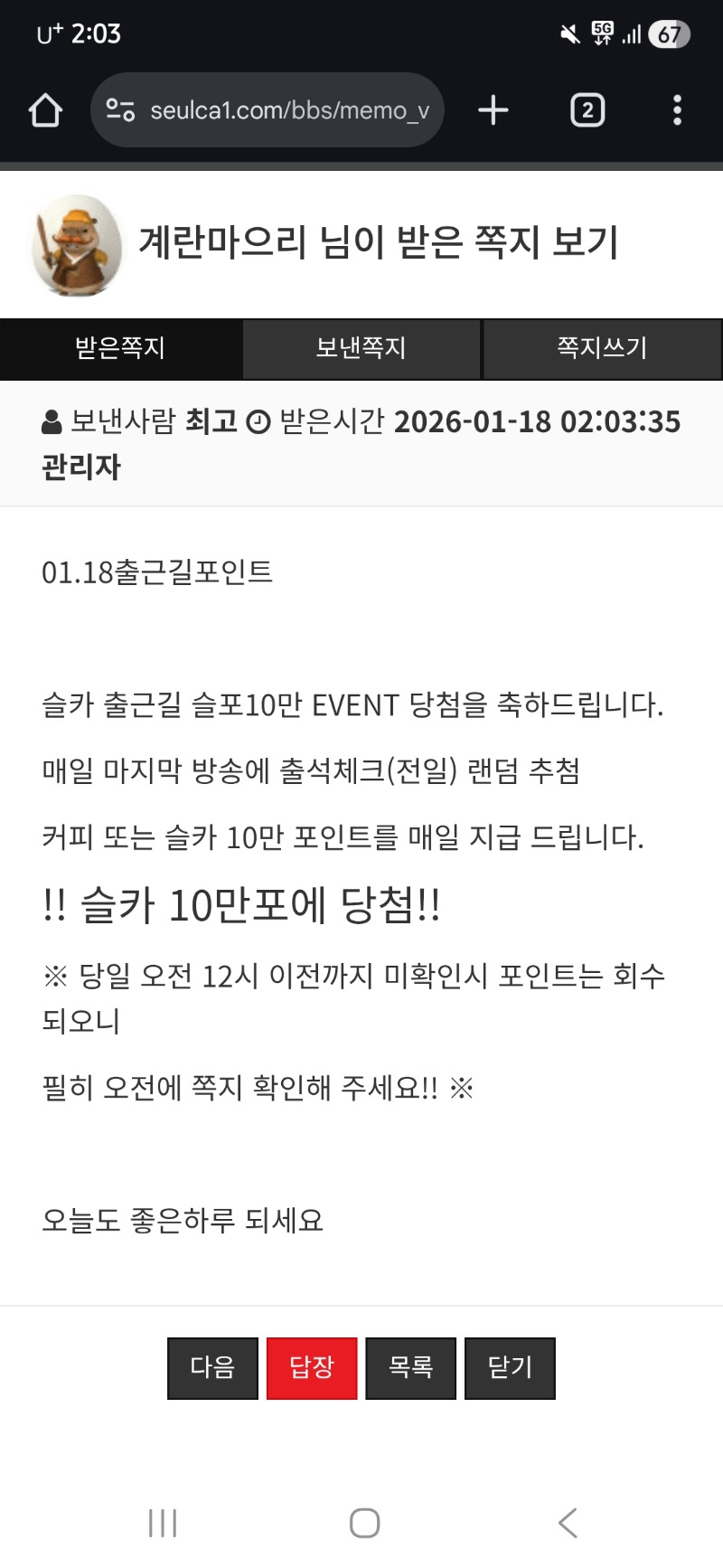Open the browser overflow menu
The image size is (723, 1568).
point(677,110)
